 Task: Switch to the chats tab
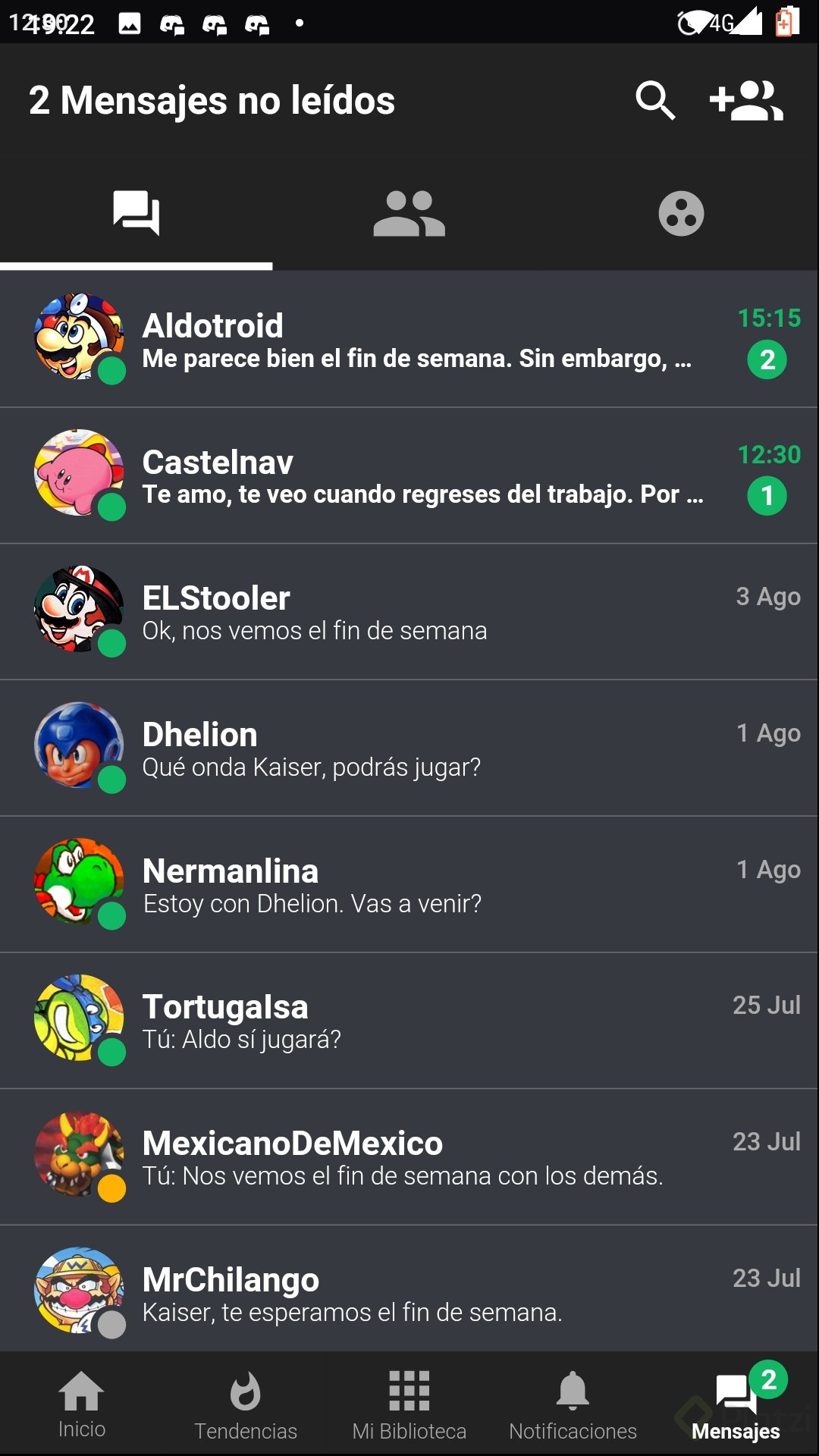click(136, 215)
